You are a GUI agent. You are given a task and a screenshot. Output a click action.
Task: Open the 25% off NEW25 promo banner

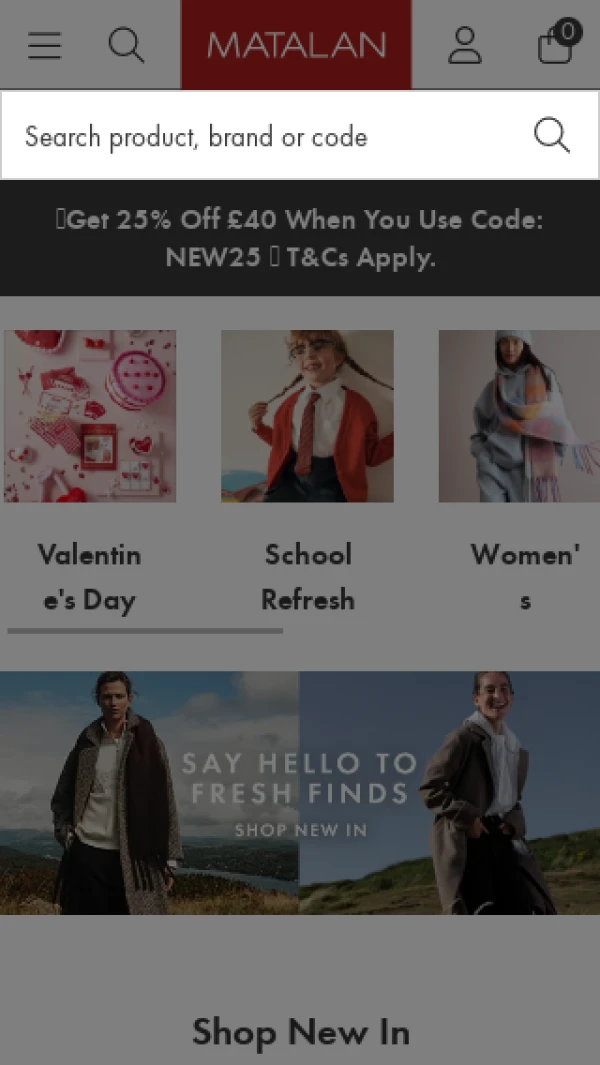[x=300, y=238]
